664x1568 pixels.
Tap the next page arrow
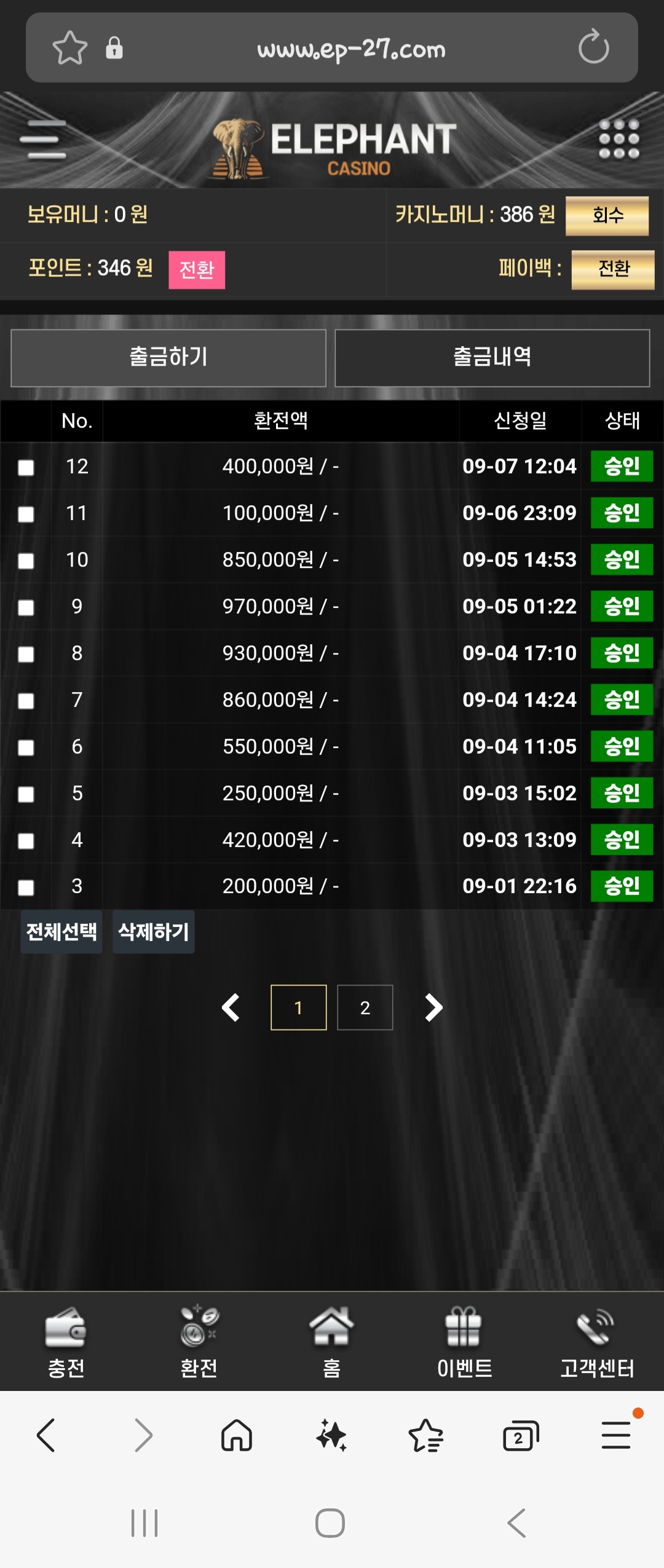(x=433, y=1007)
